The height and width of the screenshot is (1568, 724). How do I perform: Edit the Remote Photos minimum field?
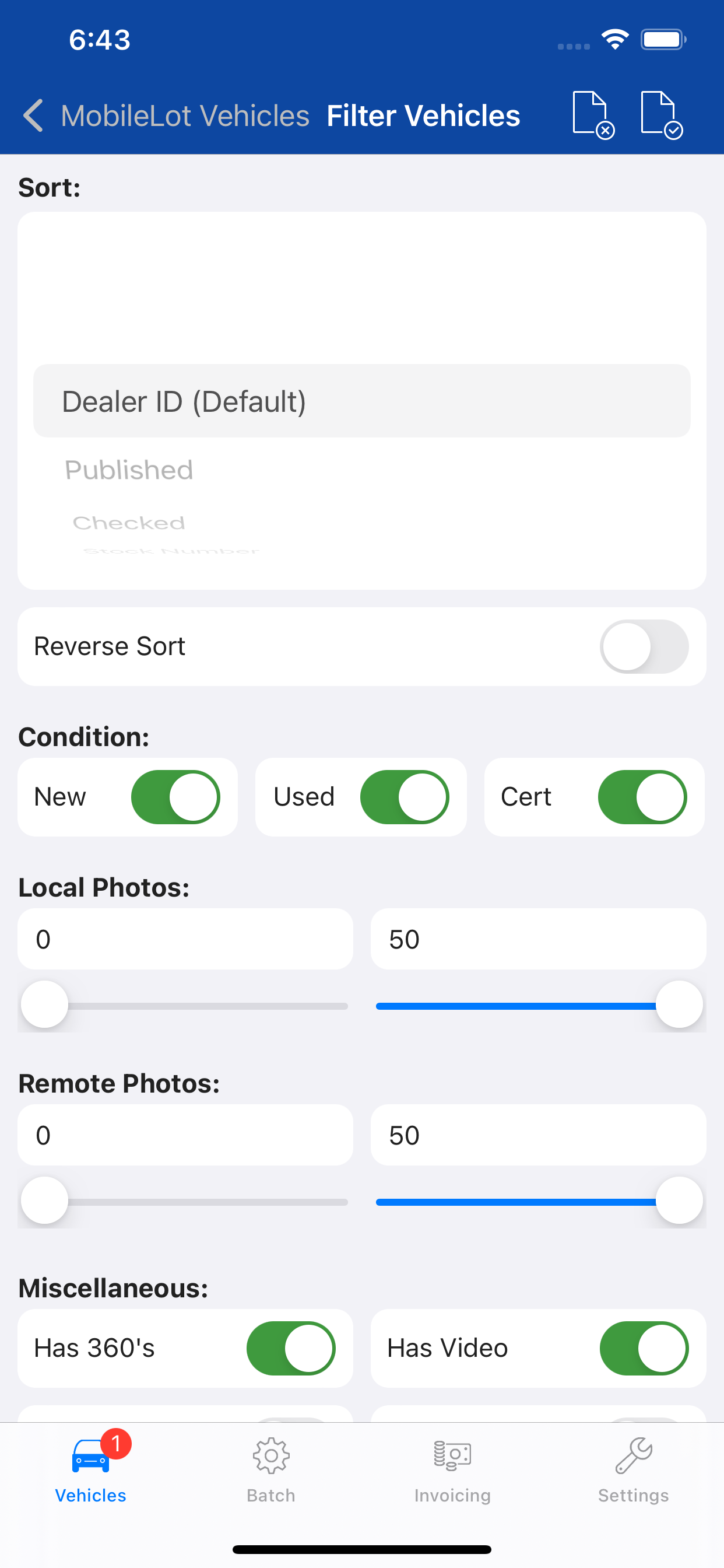pyautogui.click(x=185, y=1135)
